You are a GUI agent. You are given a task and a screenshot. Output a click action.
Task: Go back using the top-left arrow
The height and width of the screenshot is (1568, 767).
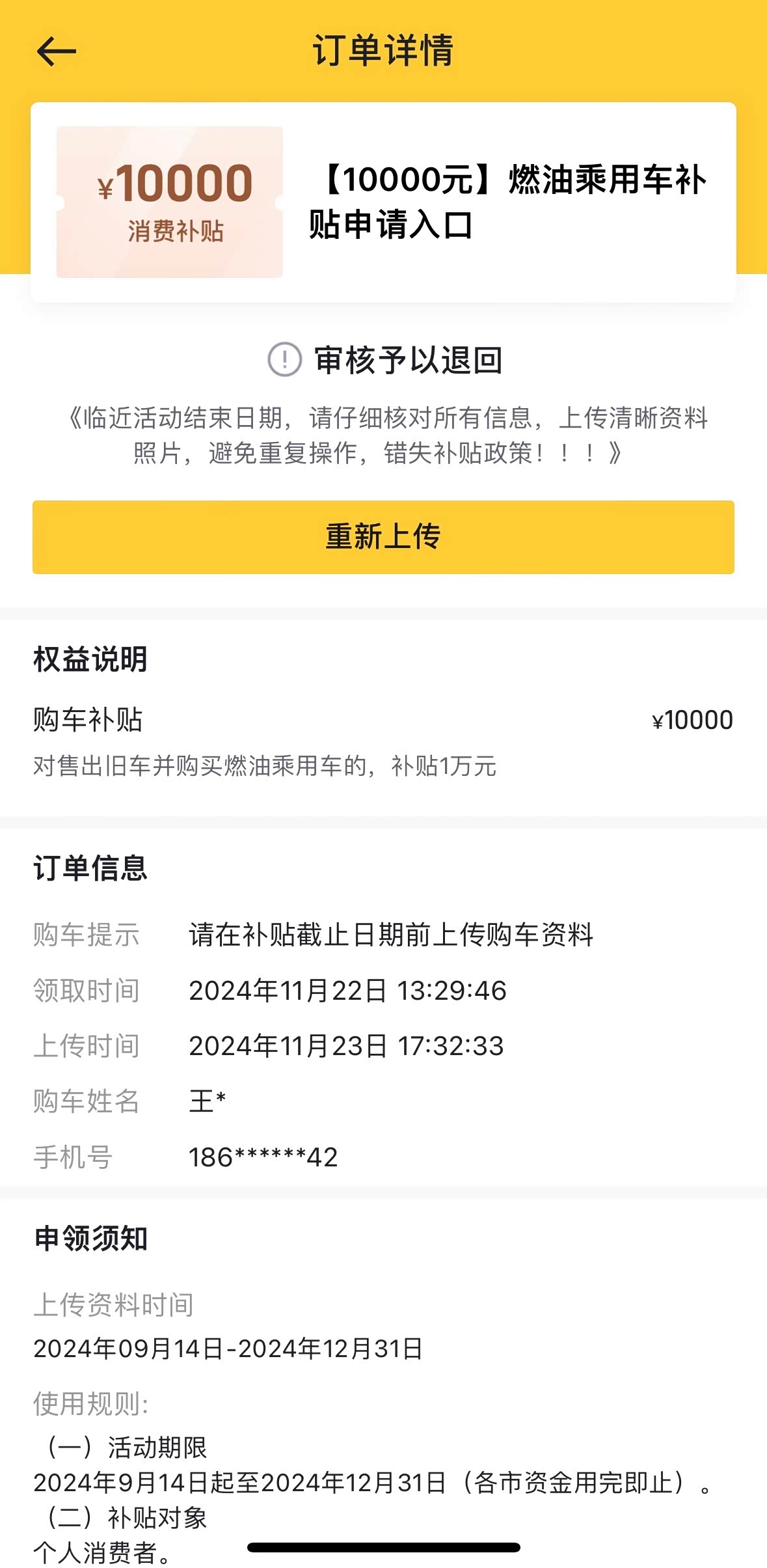57,51
